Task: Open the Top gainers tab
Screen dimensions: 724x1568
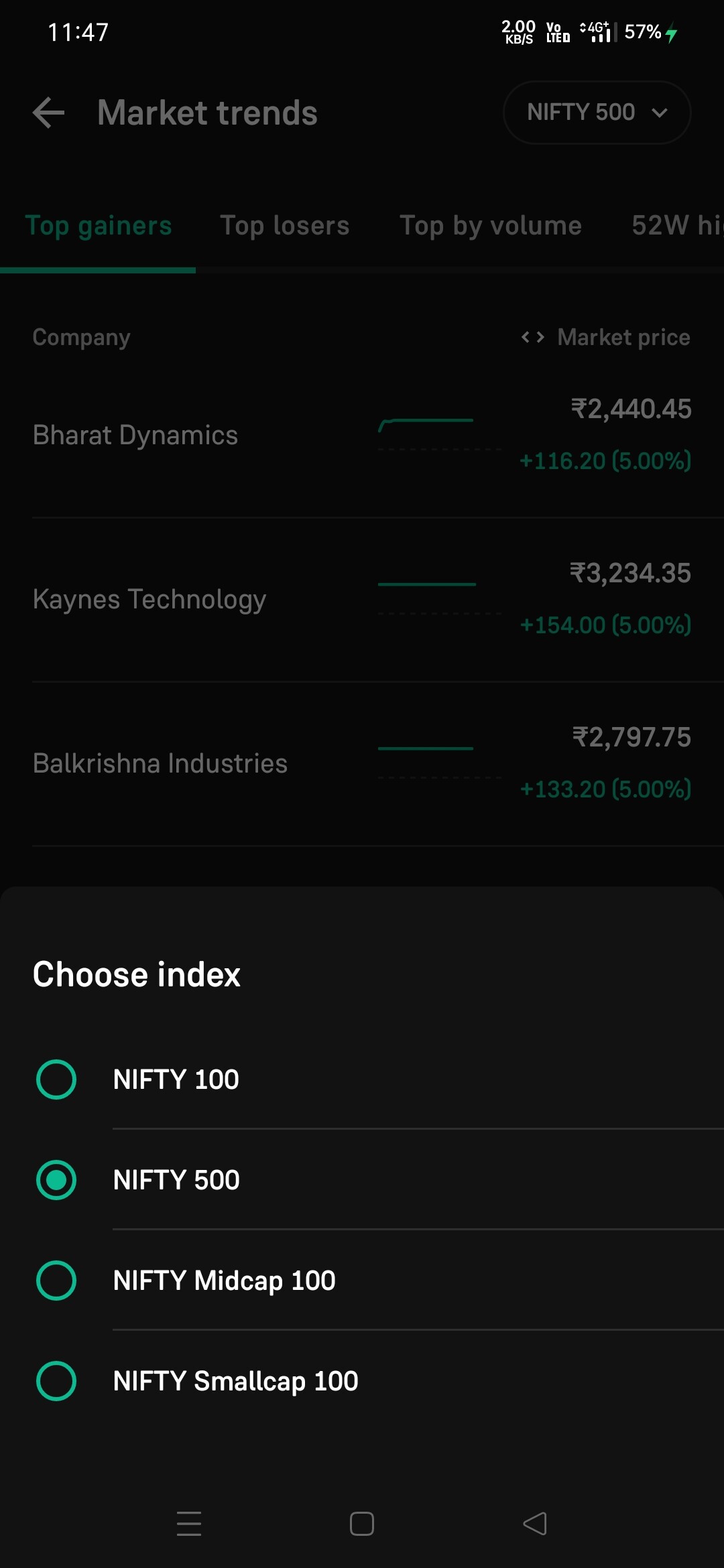Action: point(99,226)
